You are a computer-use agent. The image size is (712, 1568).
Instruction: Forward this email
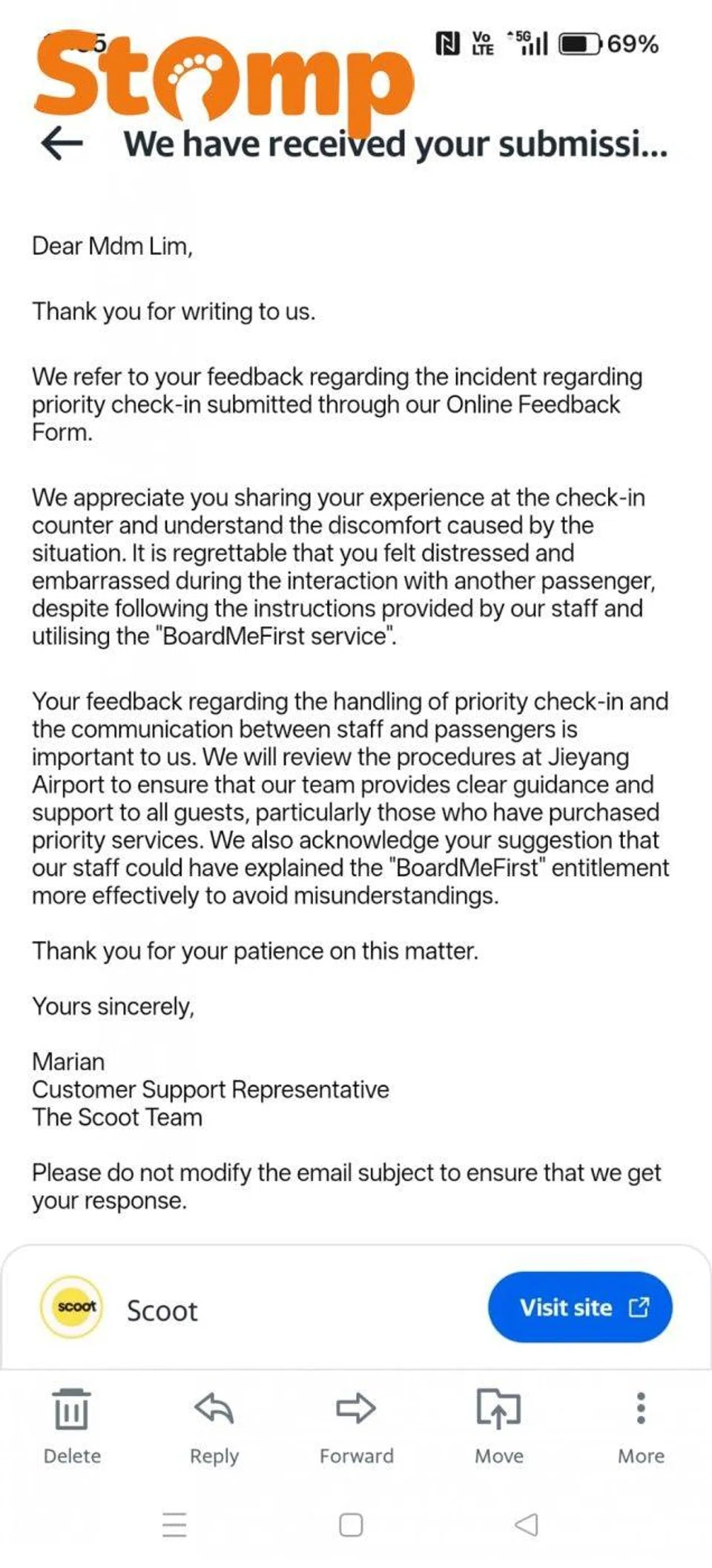pos(357,1426)
